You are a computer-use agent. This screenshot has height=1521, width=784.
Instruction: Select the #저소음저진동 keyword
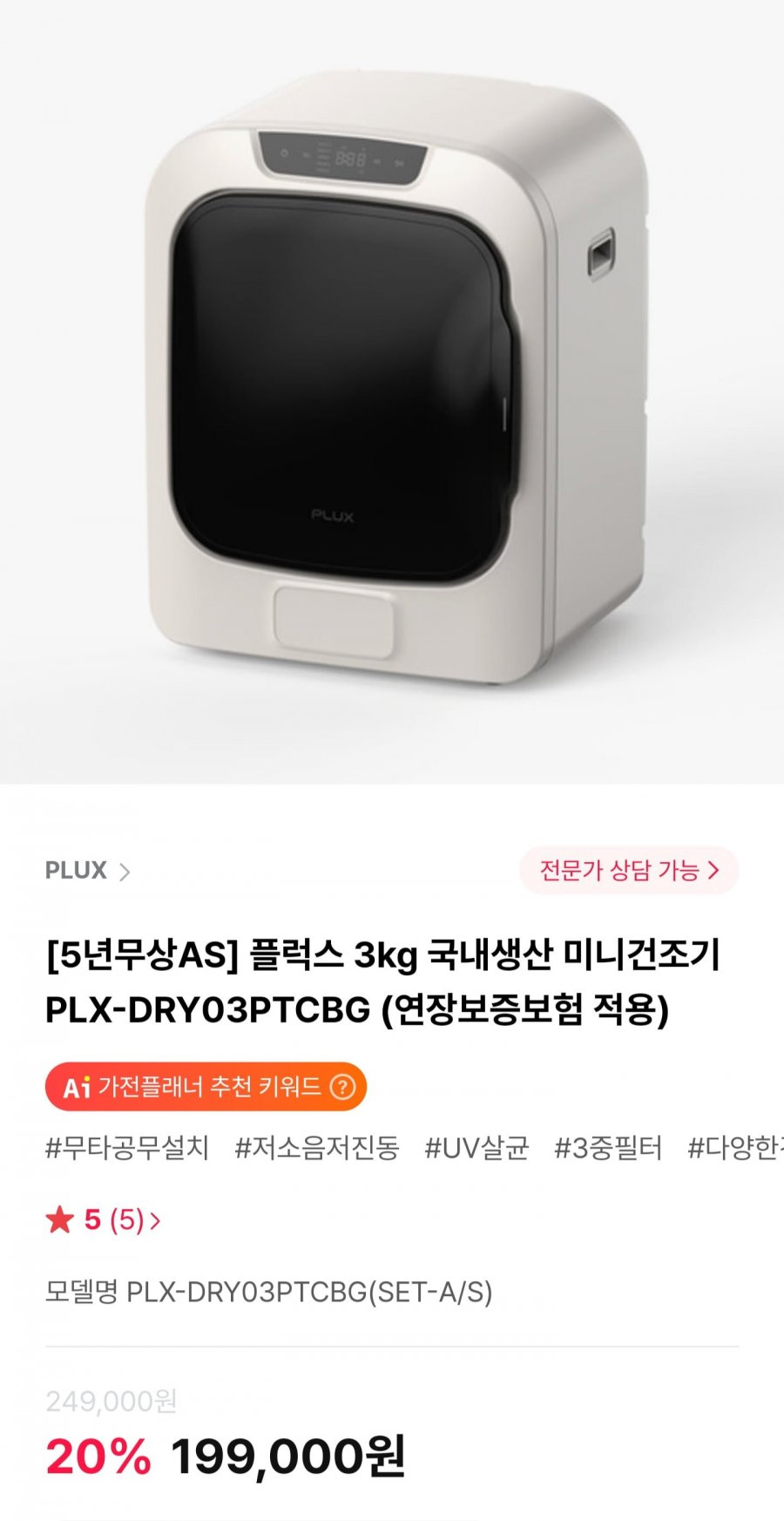317,1148
